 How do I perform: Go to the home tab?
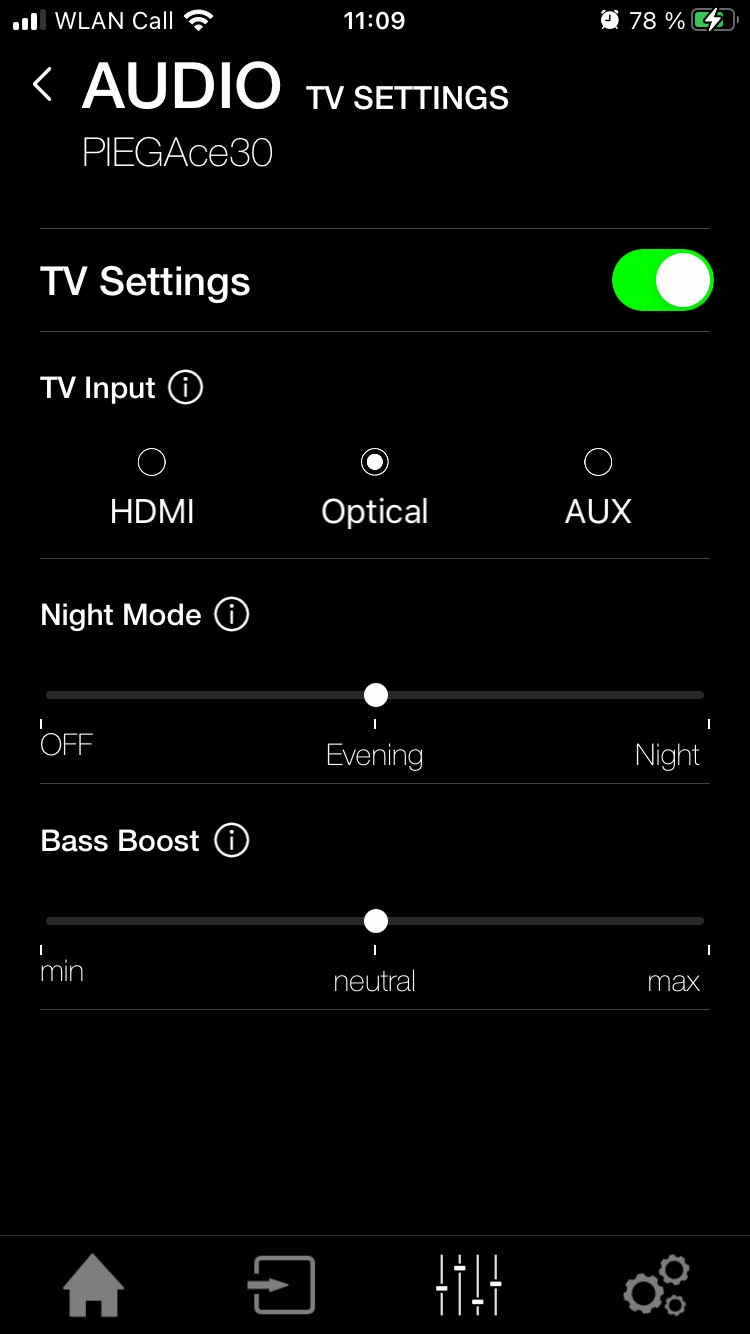(x=93, y=1285)
